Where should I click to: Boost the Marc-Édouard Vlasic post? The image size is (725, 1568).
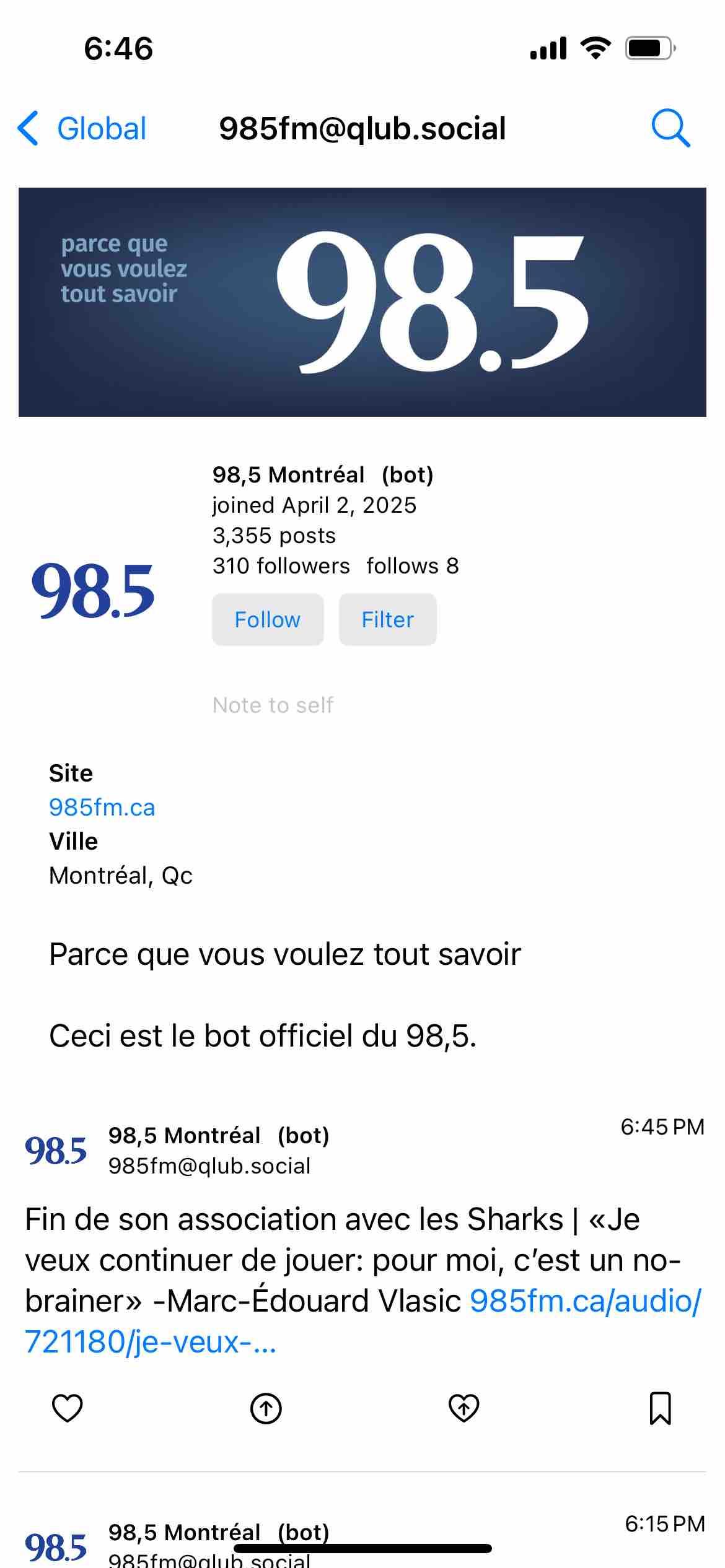266,1408
